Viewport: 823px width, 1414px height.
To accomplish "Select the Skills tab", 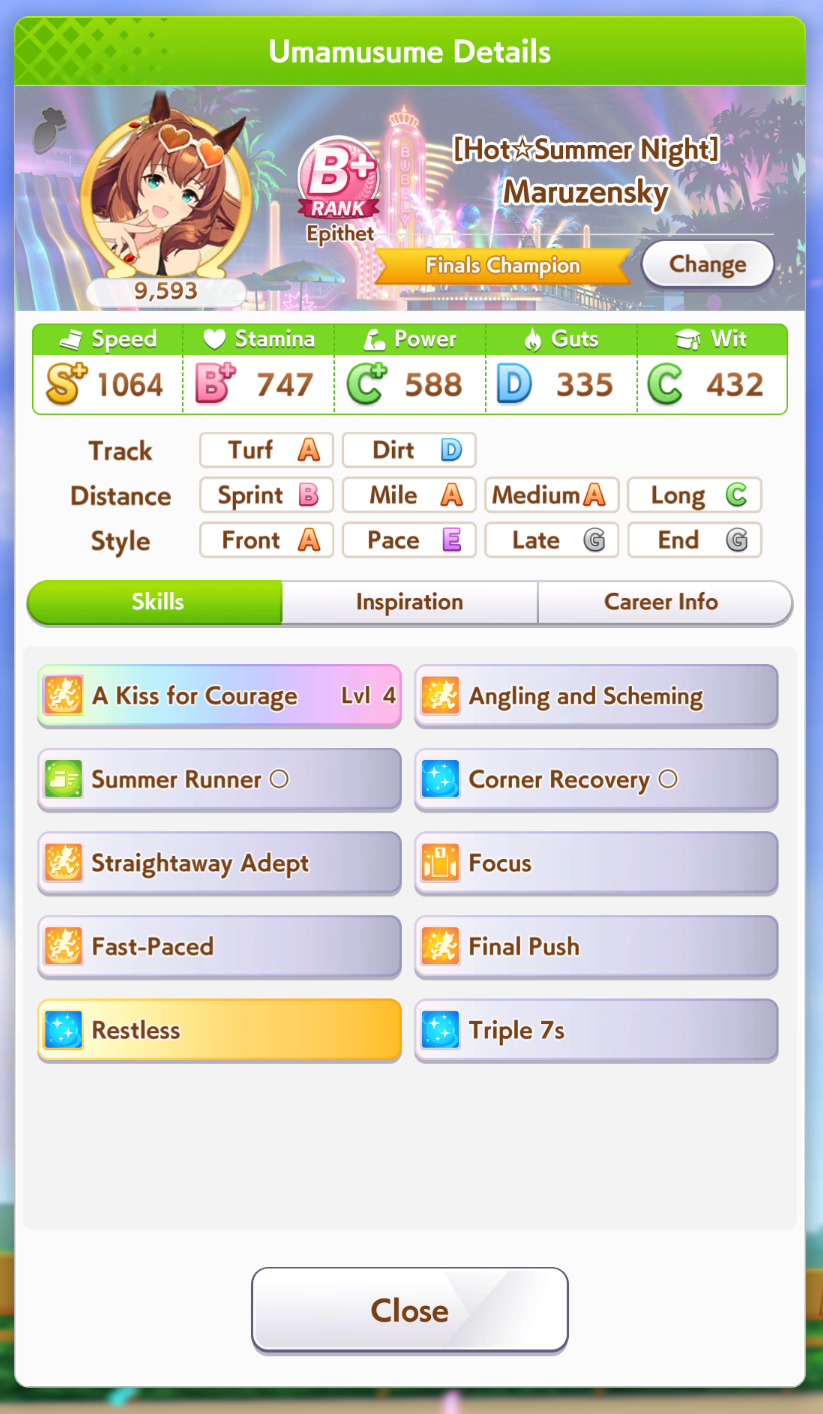I will pyautogui.click(x=157, y=602).
